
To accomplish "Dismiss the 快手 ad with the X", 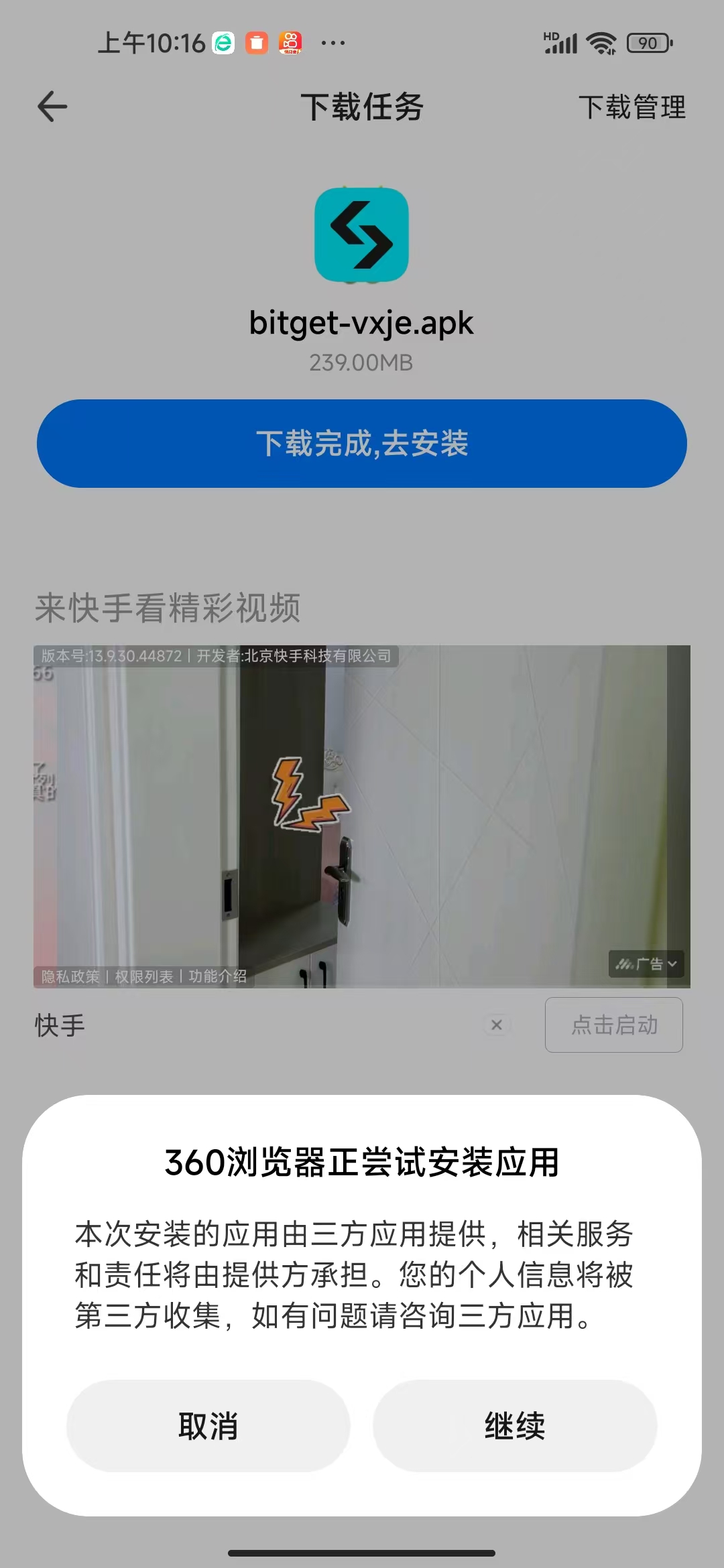I will point(497,1025).
